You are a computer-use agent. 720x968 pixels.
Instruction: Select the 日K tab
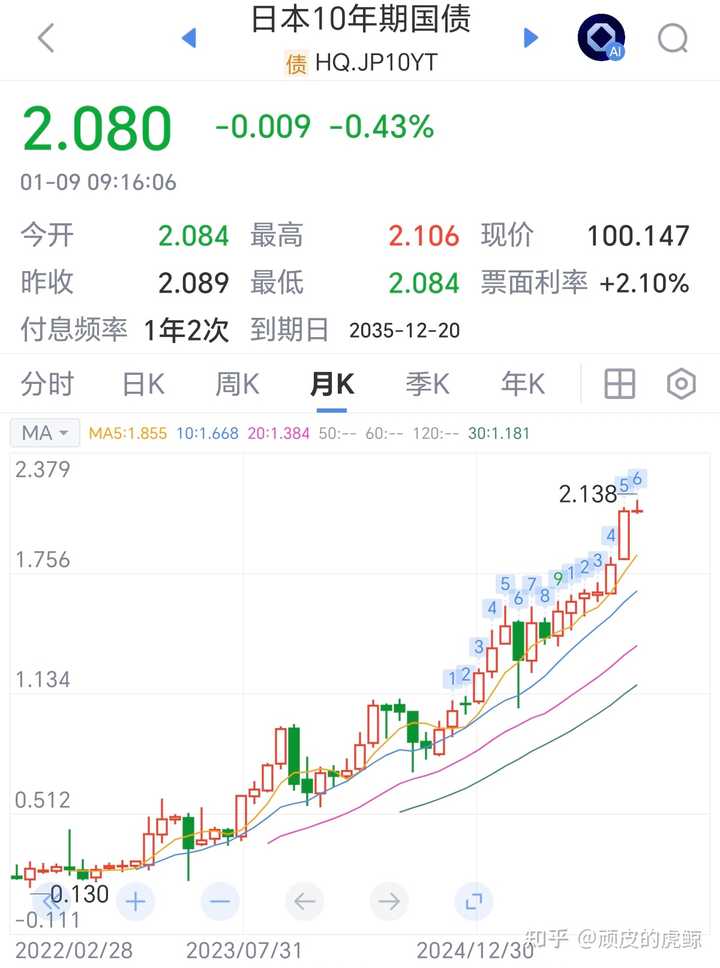coord(143,384)
